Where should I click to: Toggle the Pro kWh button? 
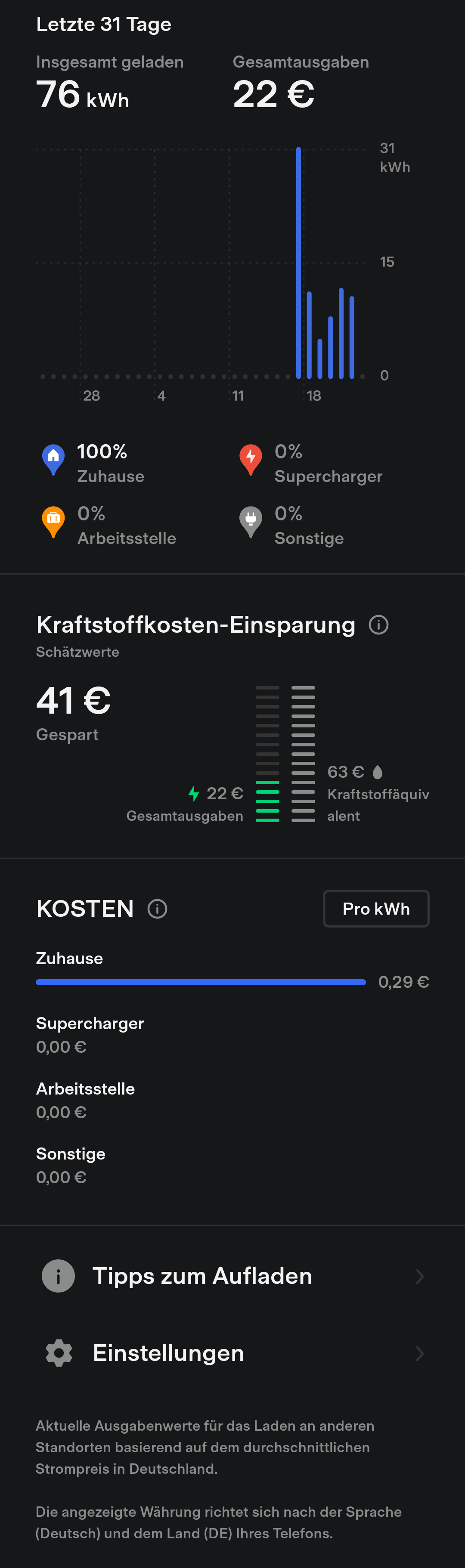click(x=376, y=909)
